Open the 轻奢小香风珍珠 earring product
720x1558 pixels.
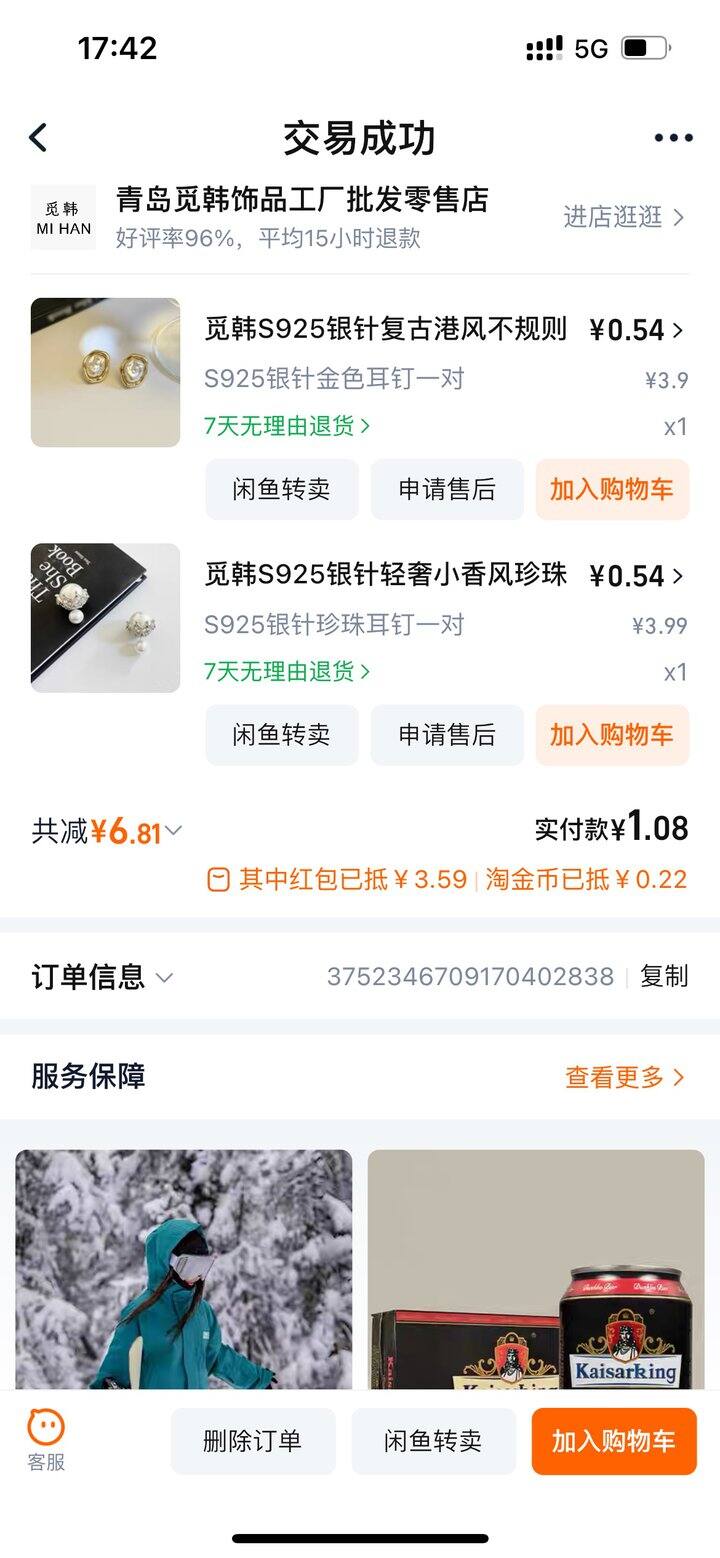point(386,574)
